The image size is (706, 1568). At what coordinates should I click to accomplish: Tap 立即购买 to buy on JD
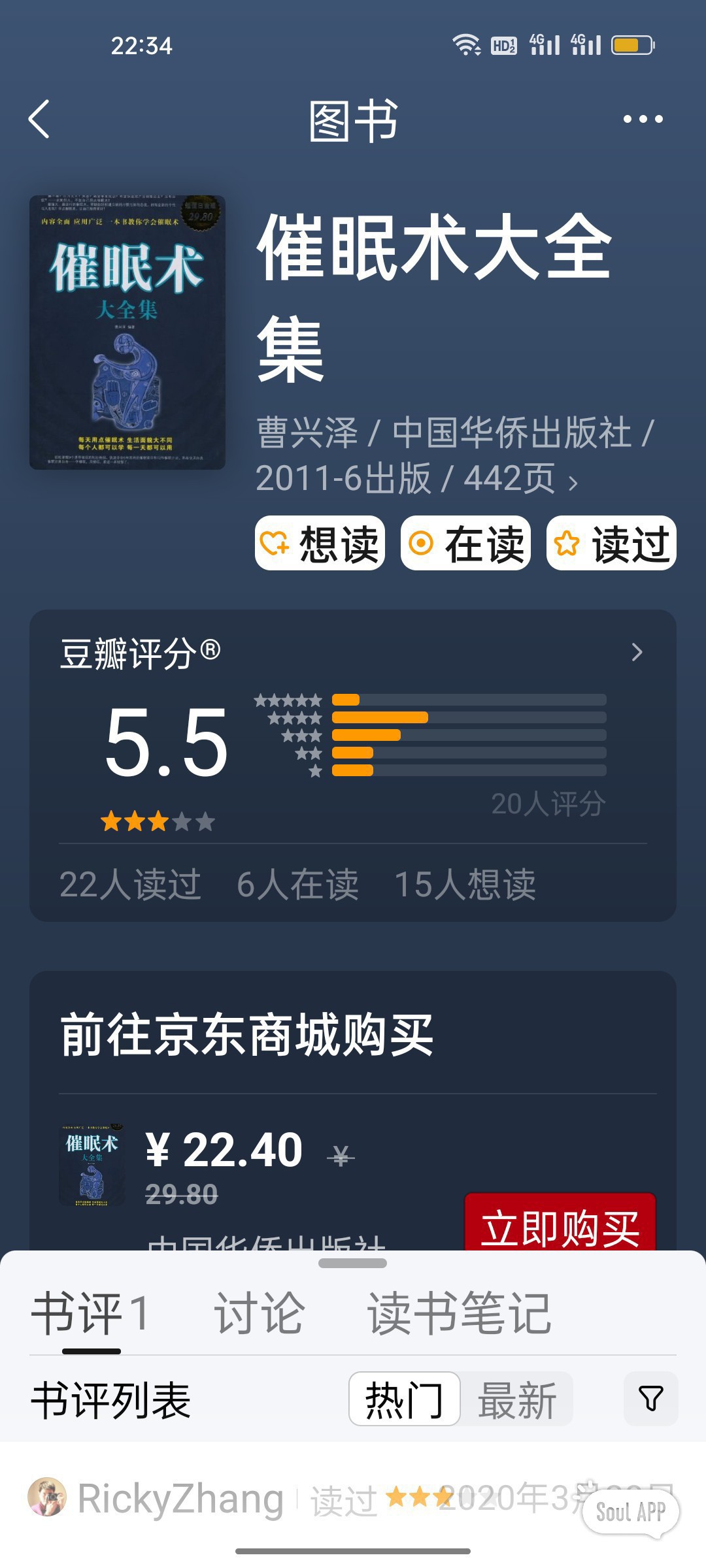[x=560, y=1225]
